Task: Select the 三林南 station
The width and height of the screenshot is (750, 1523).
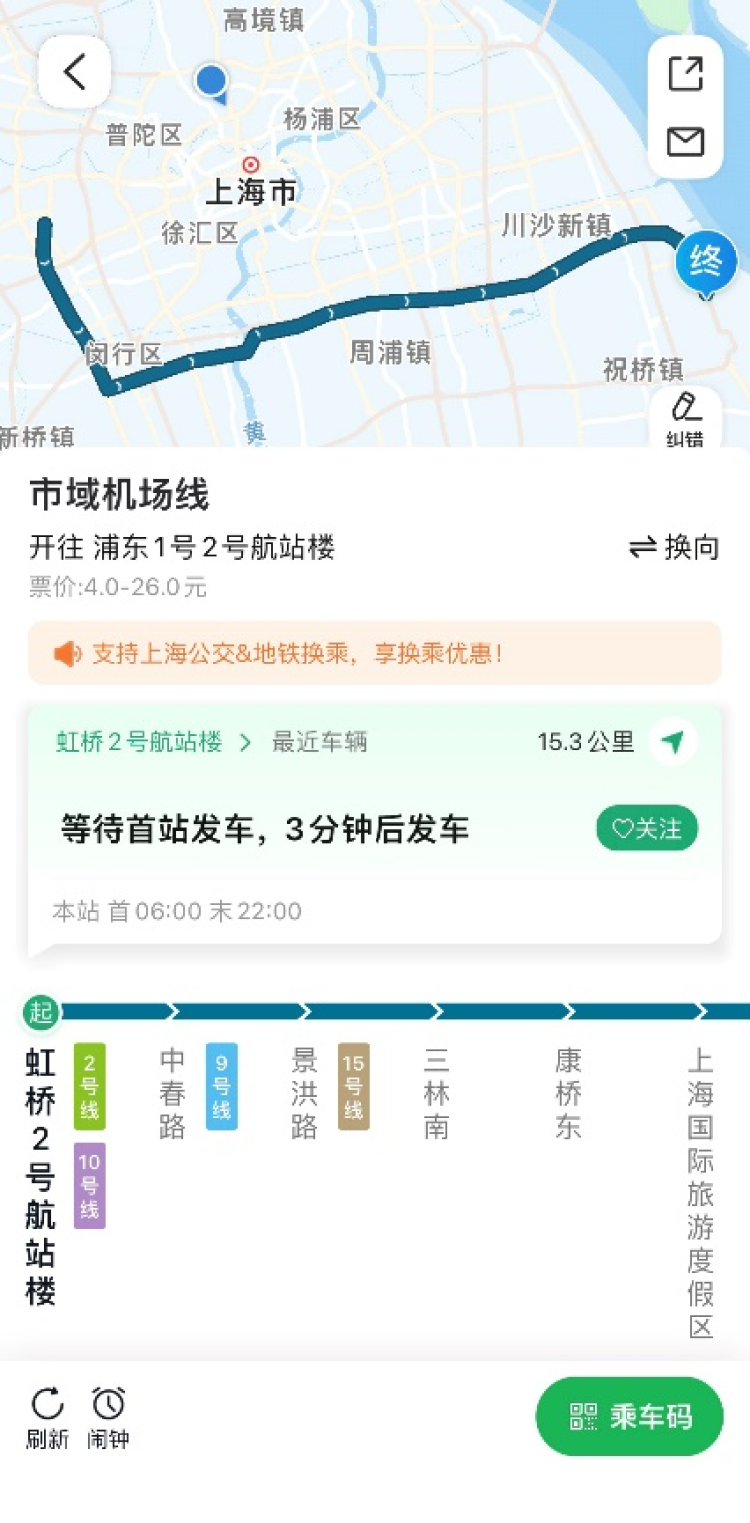Action: pos(436,1093)
